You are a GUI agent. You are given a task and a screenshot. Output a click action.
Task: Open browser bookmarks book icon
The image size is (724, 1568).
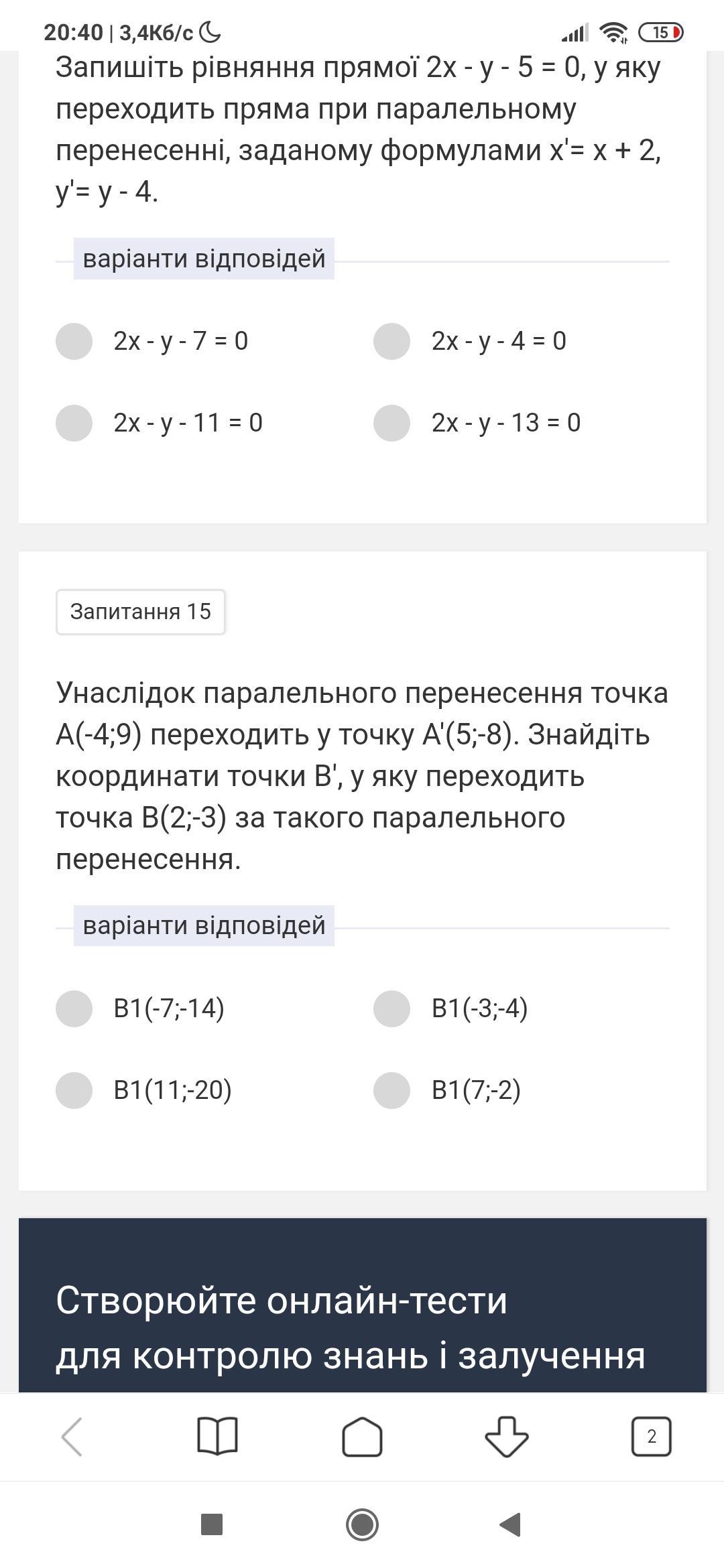click(x=217, y=1437)
